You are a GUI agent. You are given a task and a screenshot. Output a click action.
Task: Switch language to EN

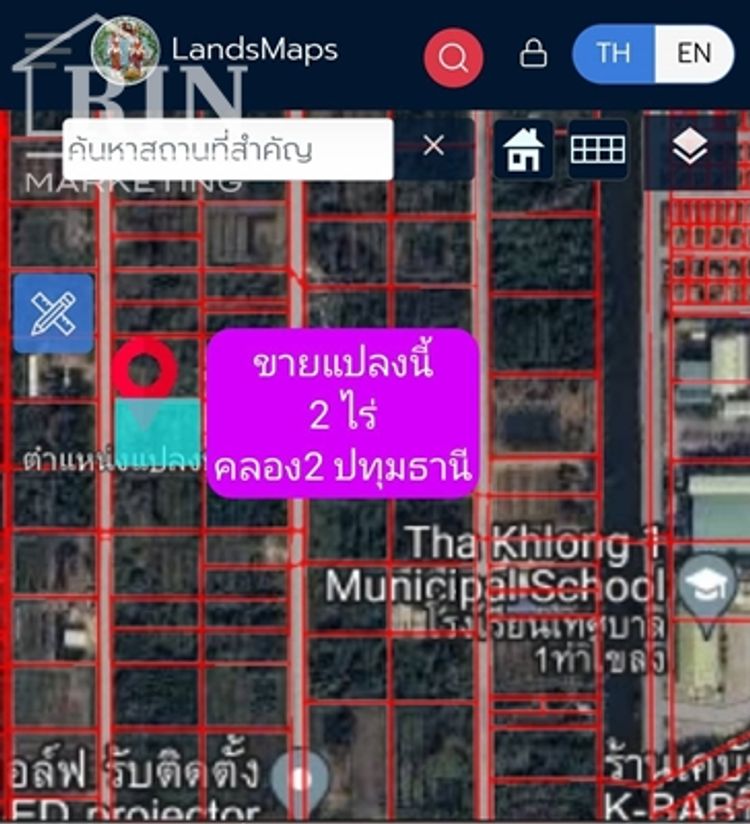(693, 53)
